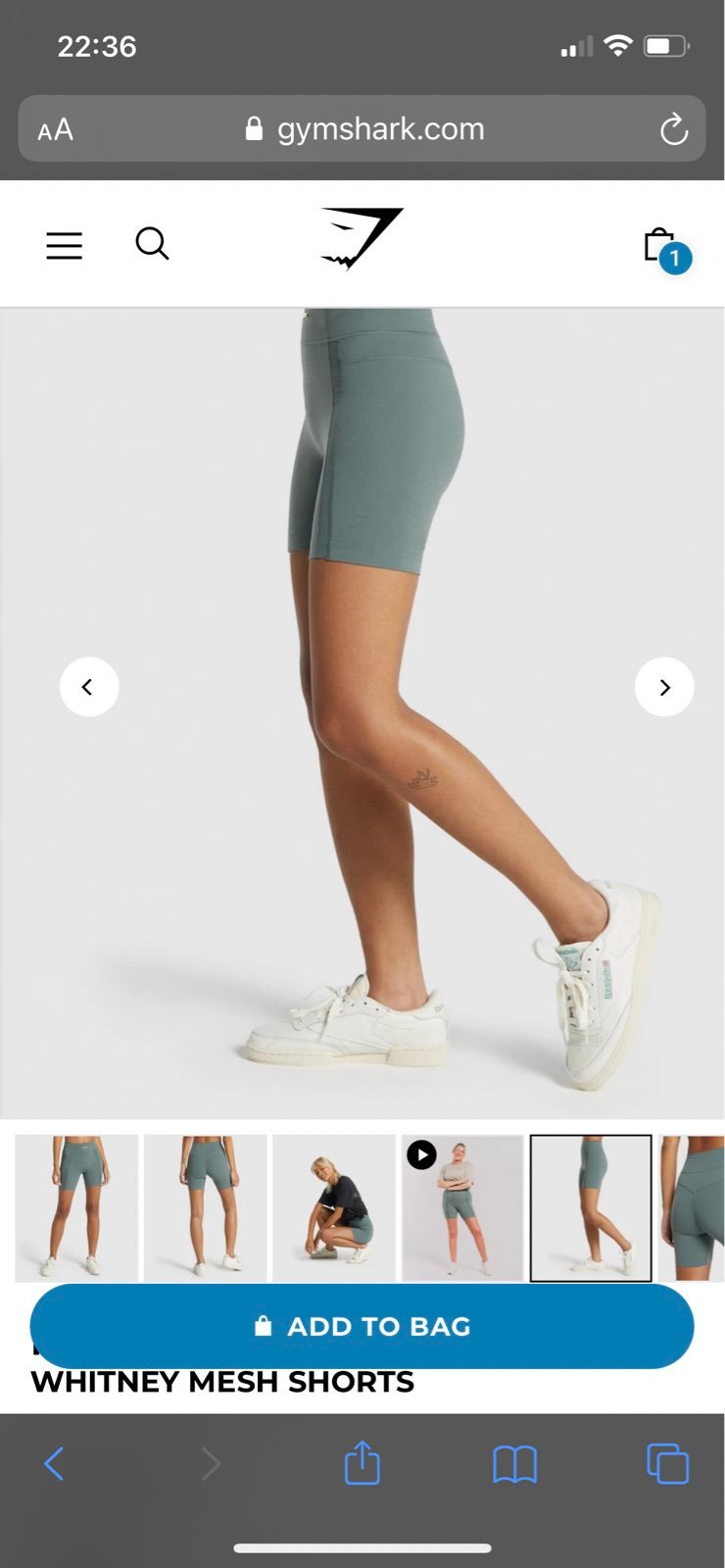This screenshot has width=725, height=1568.
Task: Add the shorts to bag
Action: [362, 1326]
